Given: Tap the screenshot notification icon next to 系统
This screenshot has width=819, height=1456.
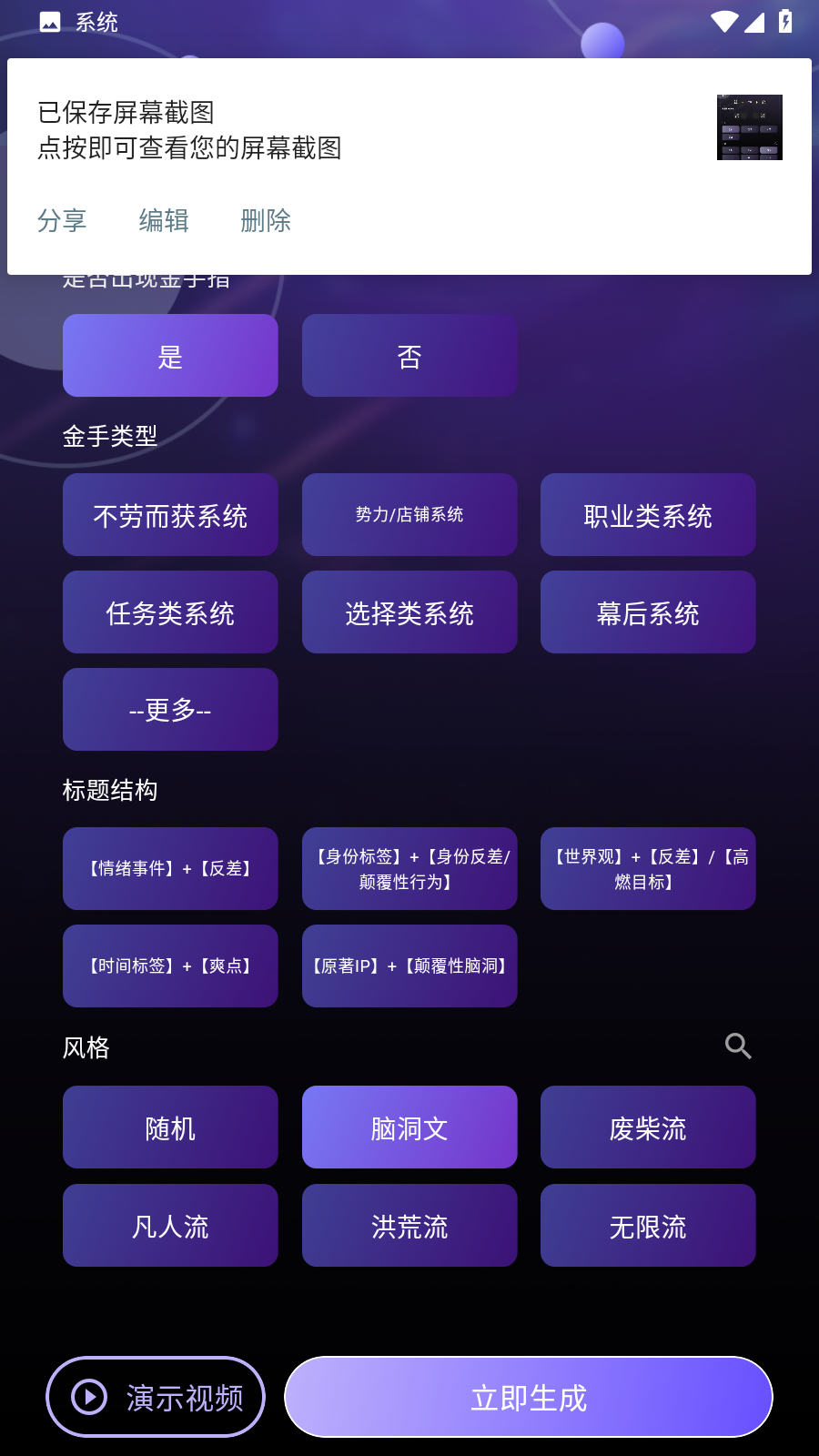Looking at the screenshot, I should click(51, 21).
